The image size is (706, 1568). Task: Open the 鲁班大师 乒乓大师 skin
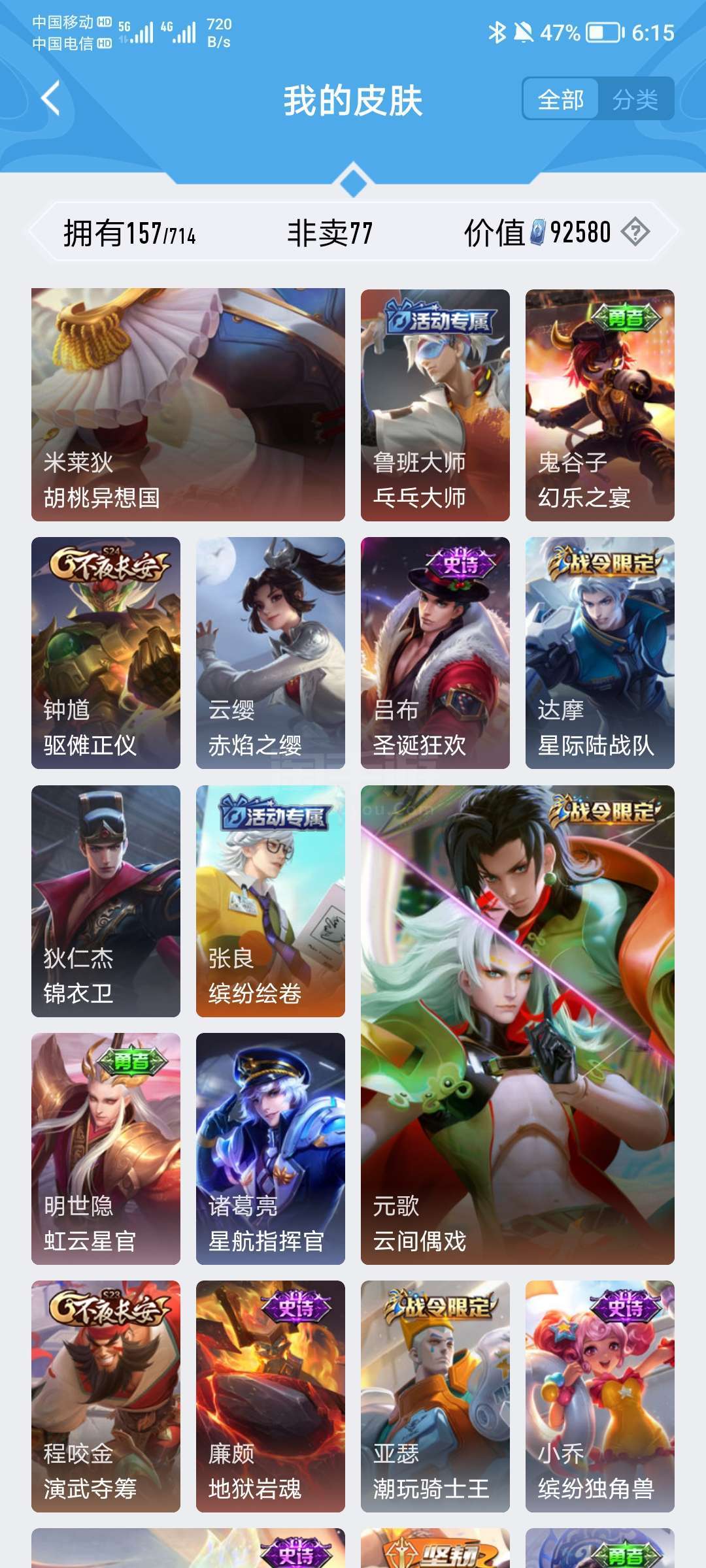435,405
